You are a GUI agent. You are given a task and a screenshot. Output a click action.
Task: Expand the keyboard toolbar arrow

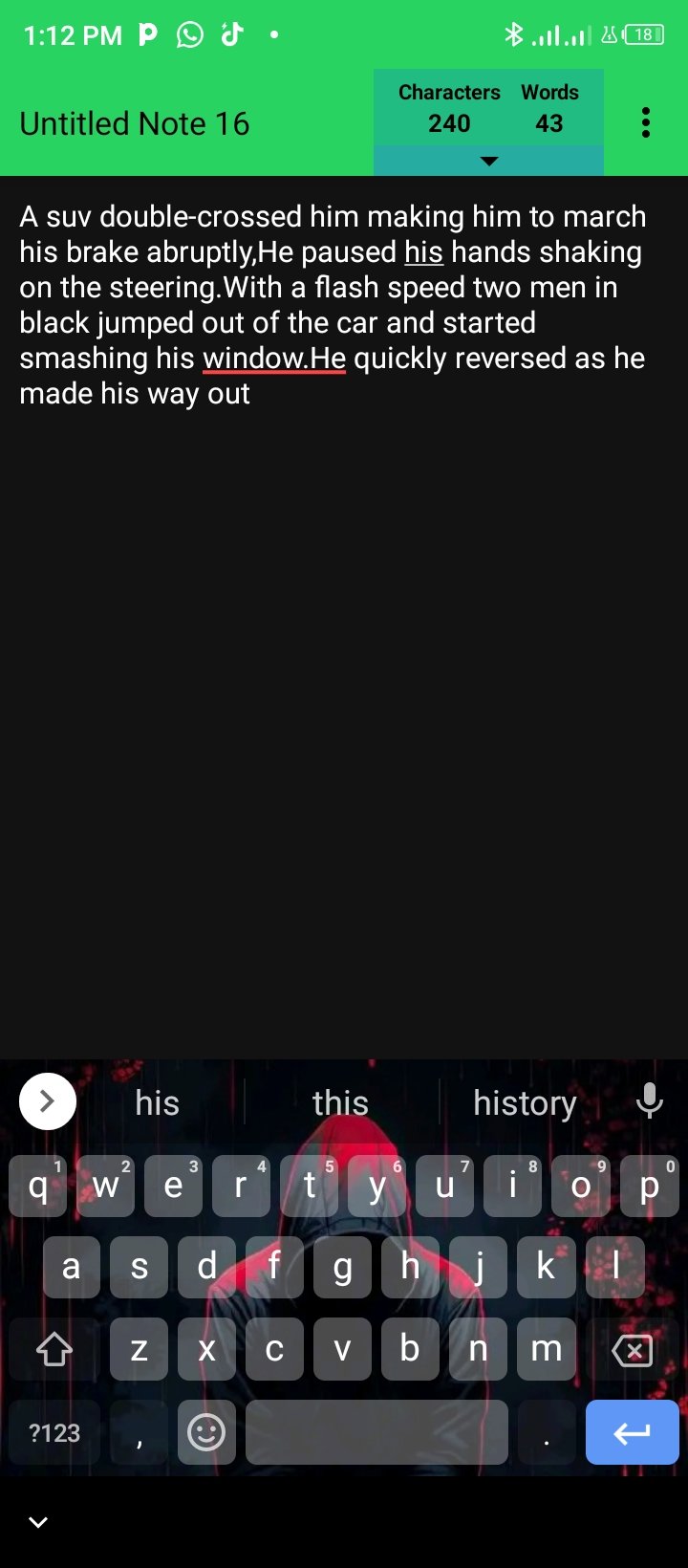(48, 1101)
